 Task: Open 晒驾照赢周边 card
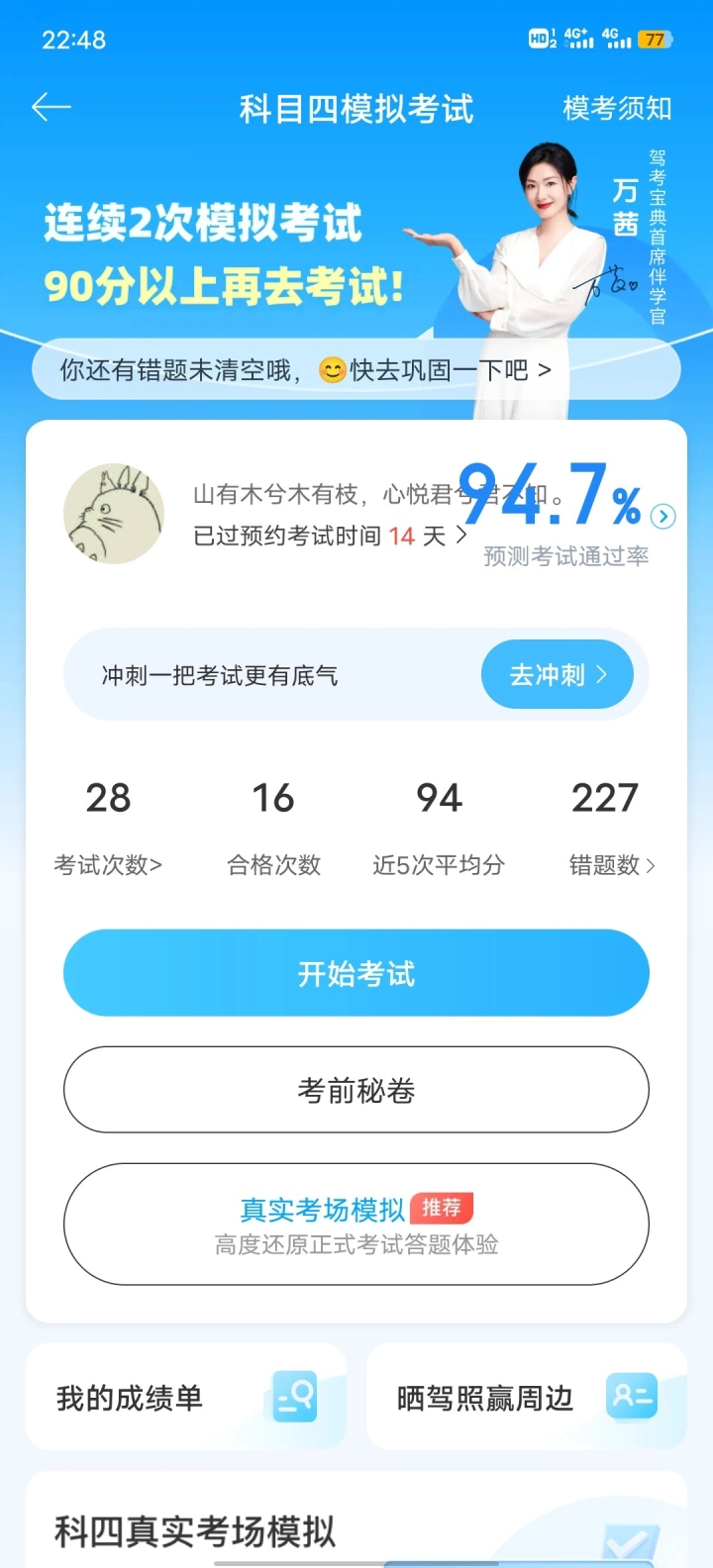pyautogui.click(x=527, y=1397)
